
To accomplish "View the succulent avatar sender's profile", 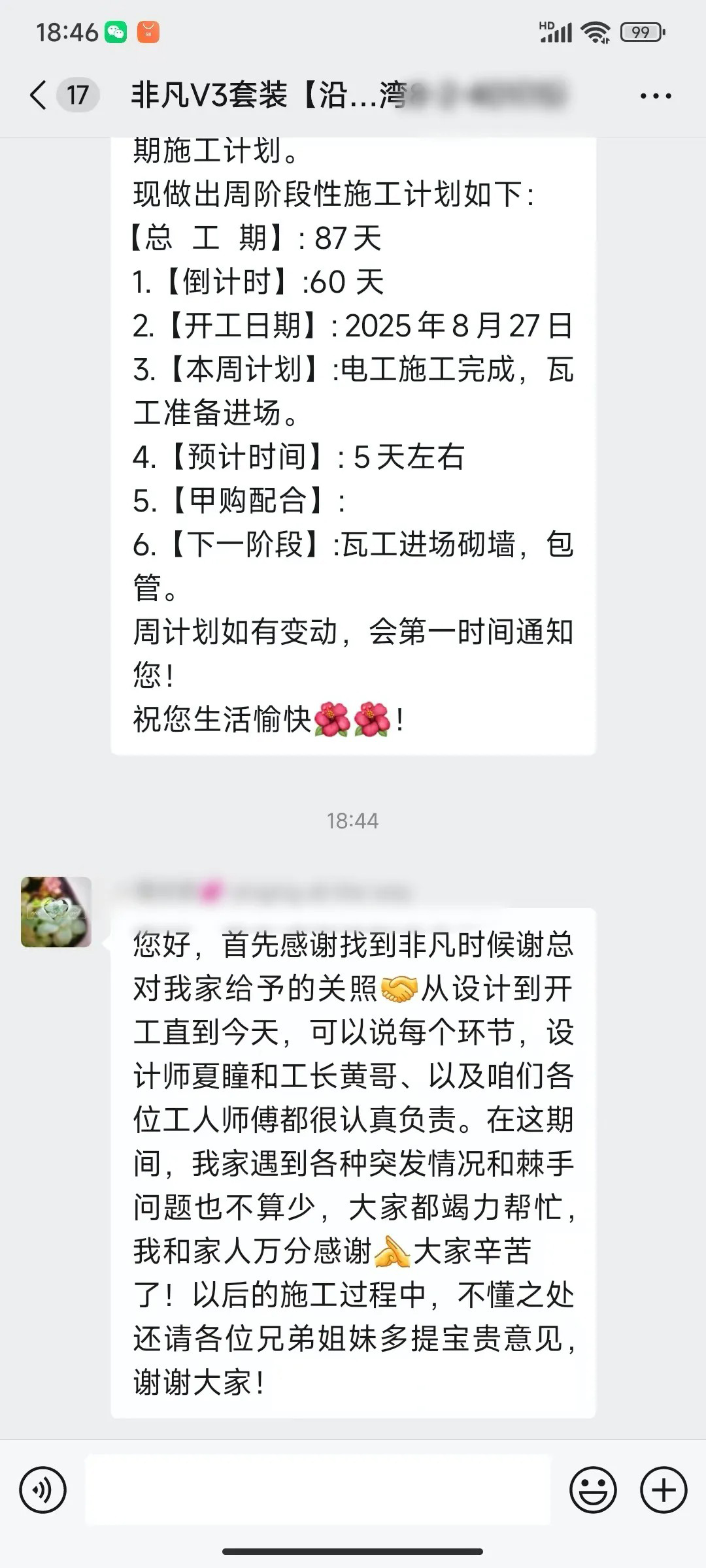I will point(56,911).
